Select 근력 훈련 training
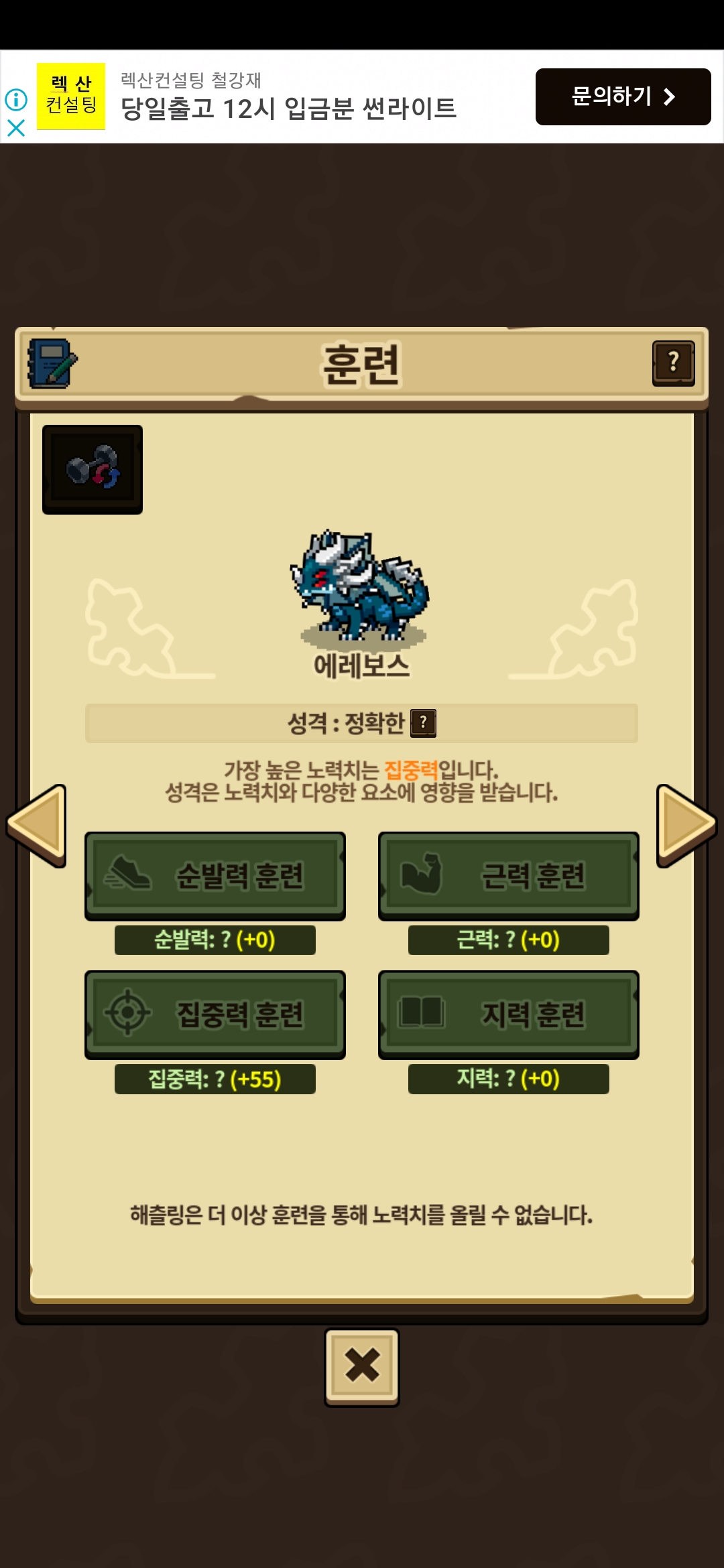The width and height of the screenshot is (724, 1568). pyautogui.click(x=508, y=876)
